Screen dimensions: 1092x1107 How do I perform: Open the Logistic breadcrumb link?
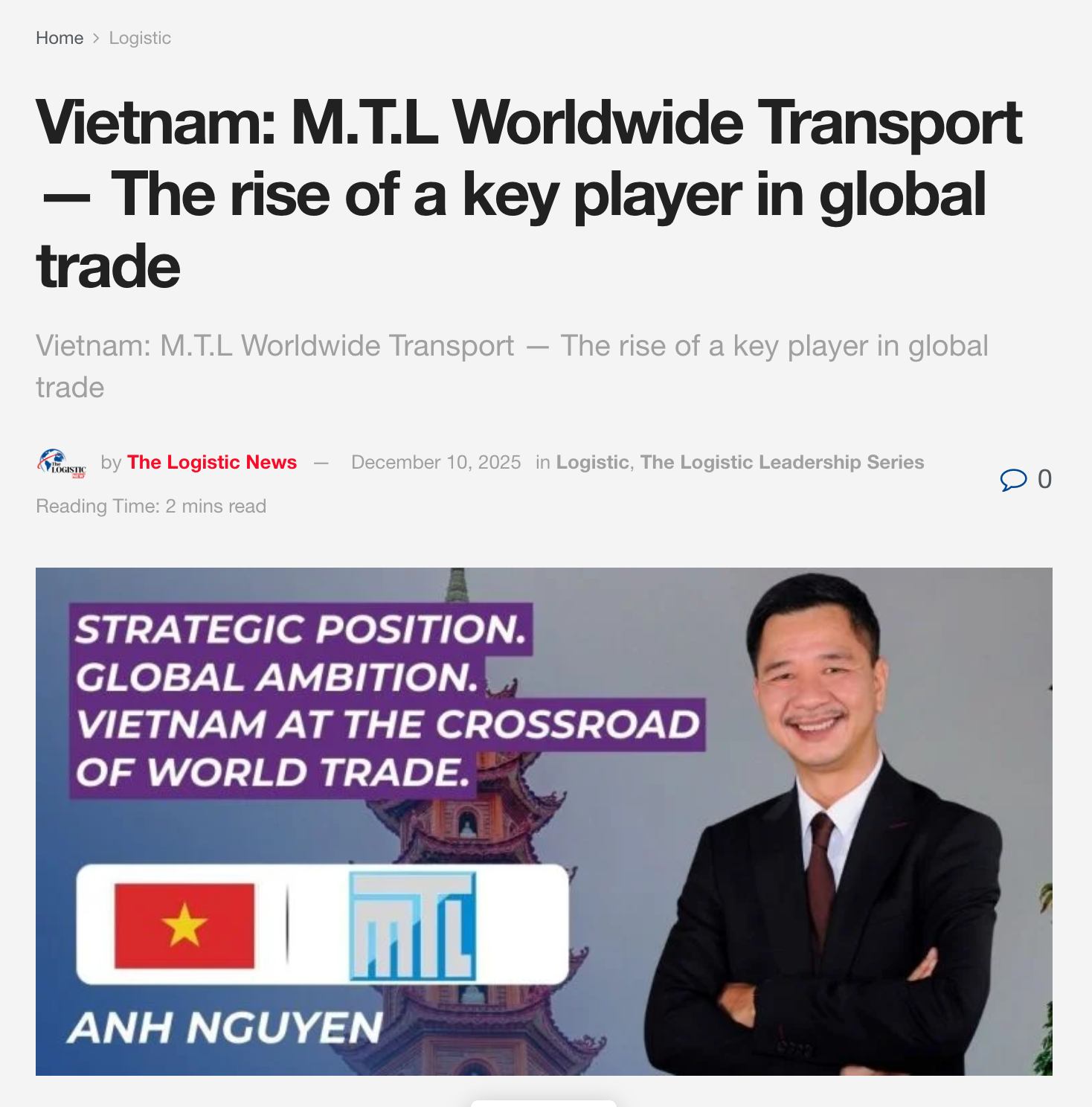(140, 38)
